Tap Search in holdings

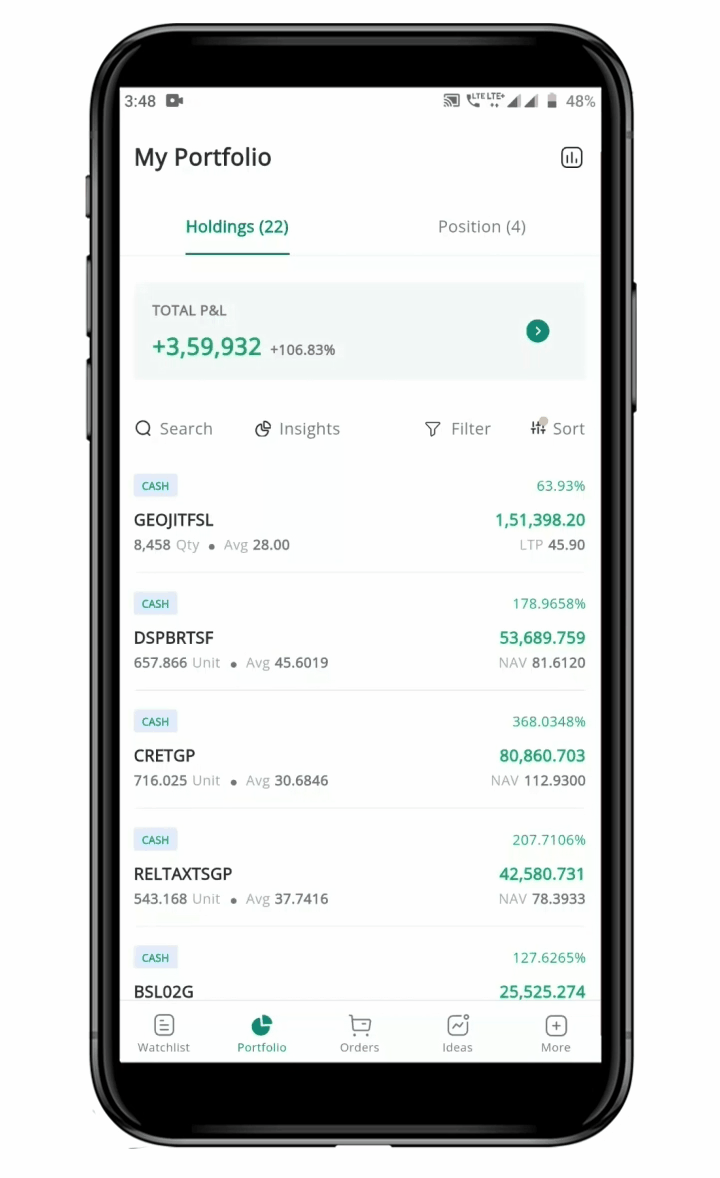pos(174,429)
